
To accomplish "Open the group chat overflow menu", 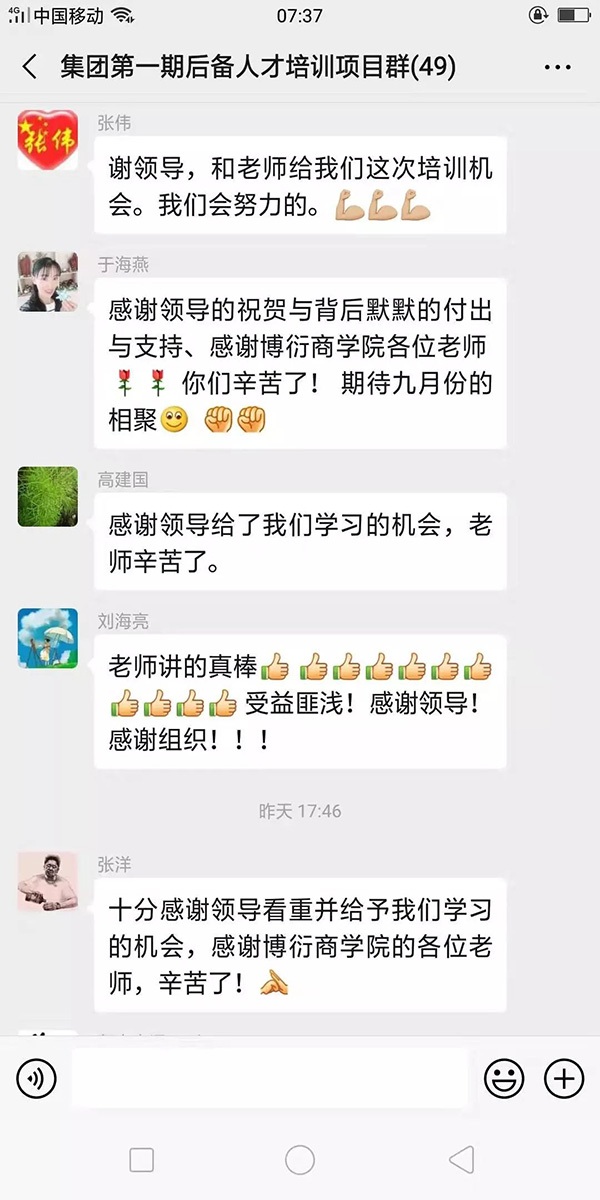I will [557, 67].
